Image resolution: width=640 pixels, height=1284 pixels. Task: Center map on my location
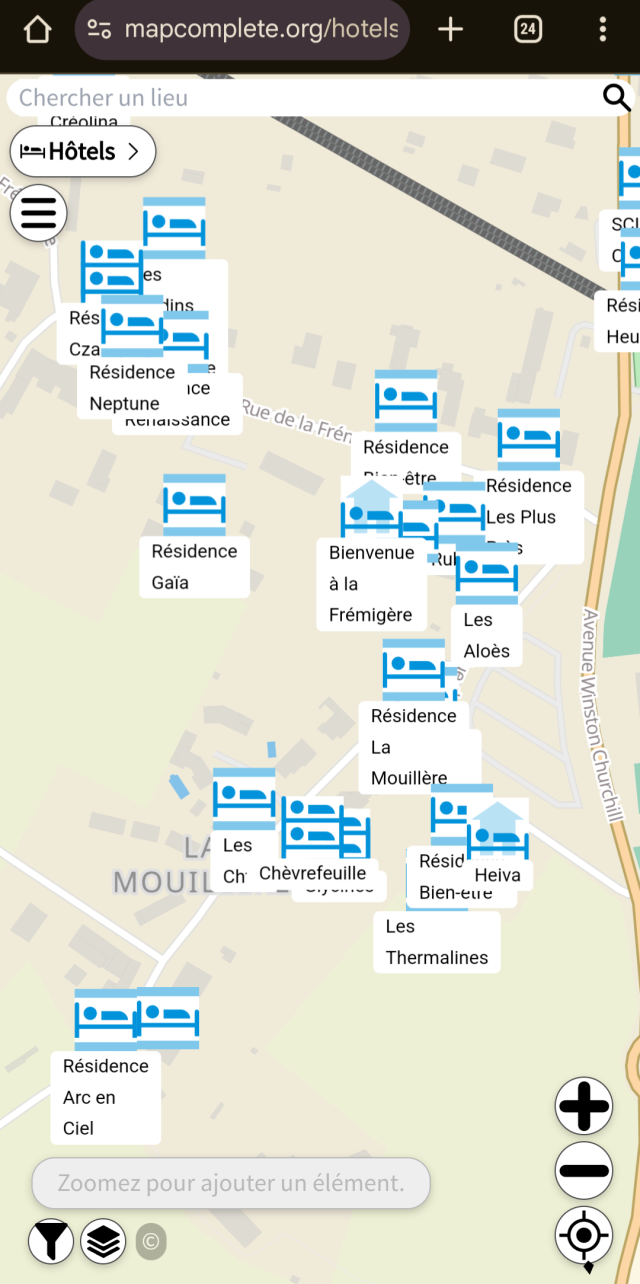point(584,1236)
